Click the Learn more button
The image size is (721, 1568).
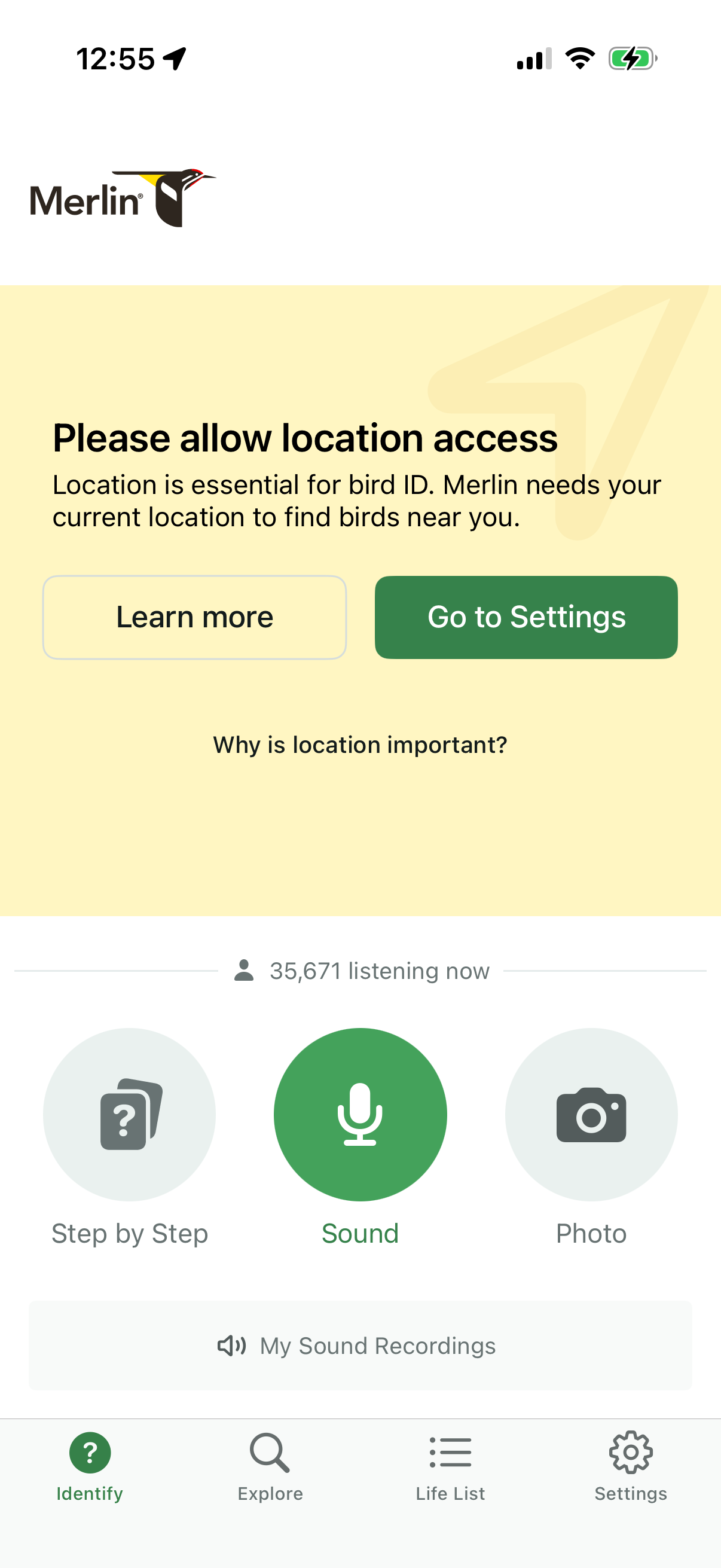click(195, 617)
